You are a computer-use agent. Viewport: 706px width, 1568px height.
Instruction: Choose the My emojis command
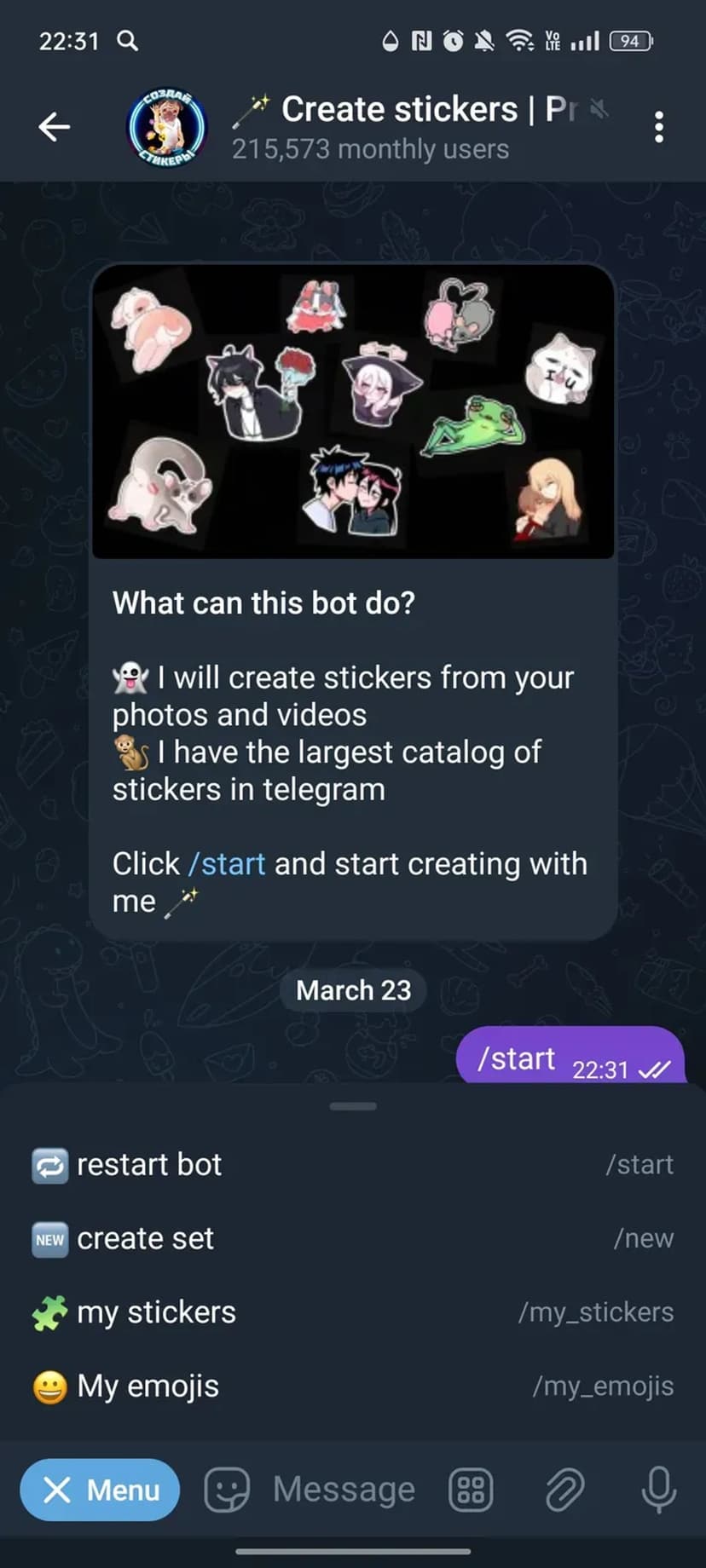click(x=148, y=1386)
